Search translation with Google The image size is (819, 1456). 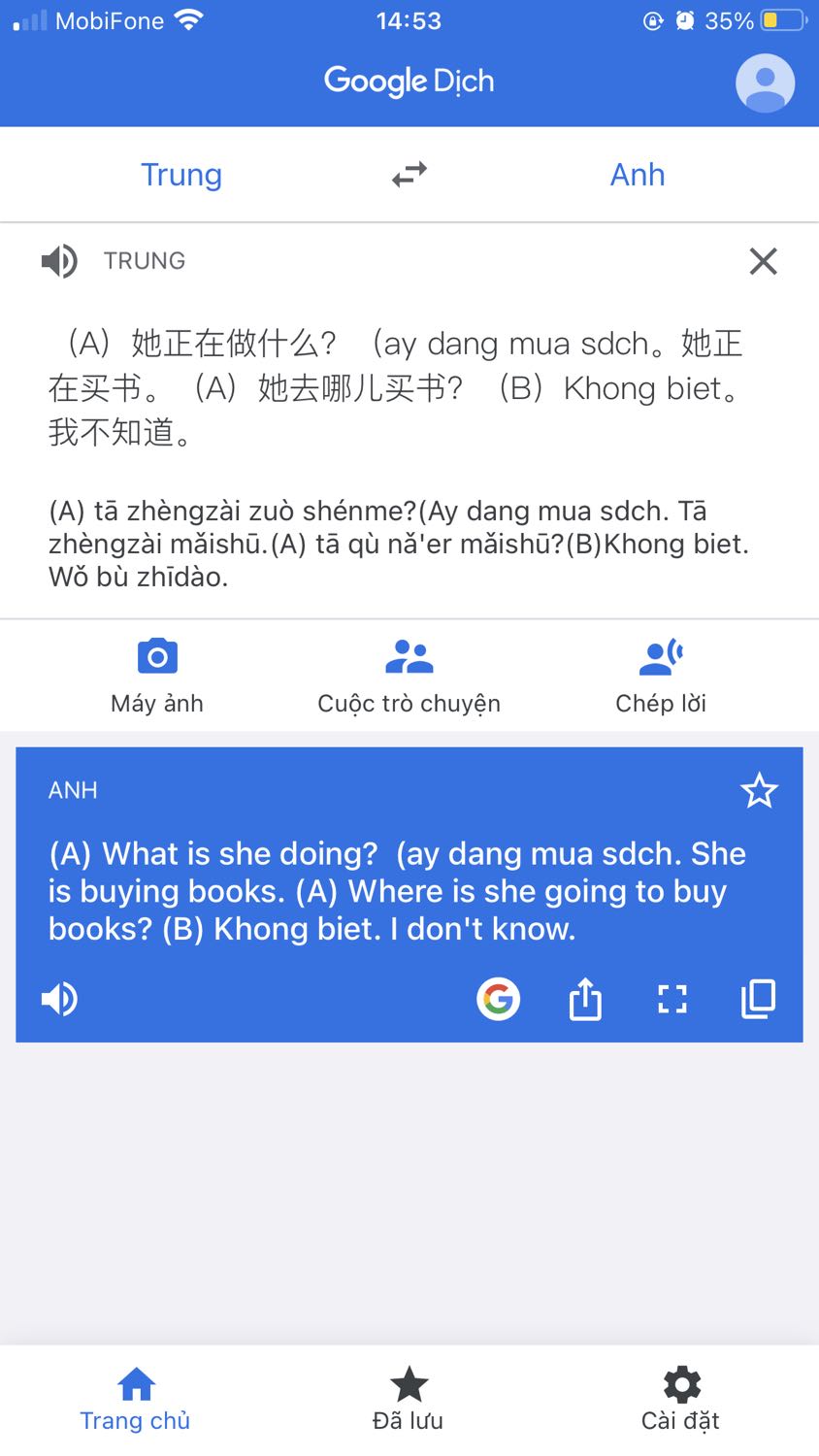499,999
